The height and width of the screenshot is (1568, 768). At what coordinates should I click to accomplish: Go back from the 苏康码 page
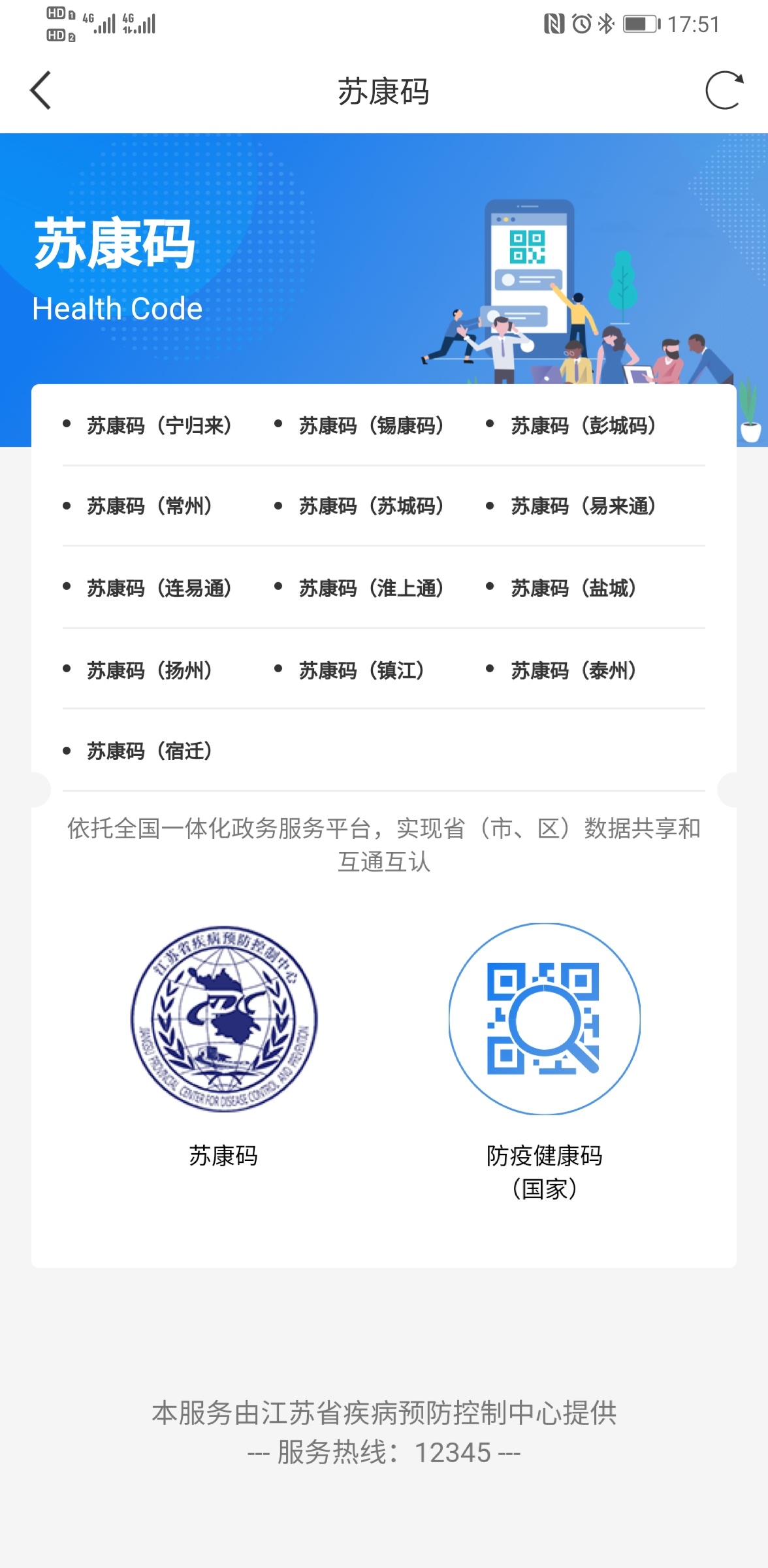pyautogui.click(x=40, y=91)
